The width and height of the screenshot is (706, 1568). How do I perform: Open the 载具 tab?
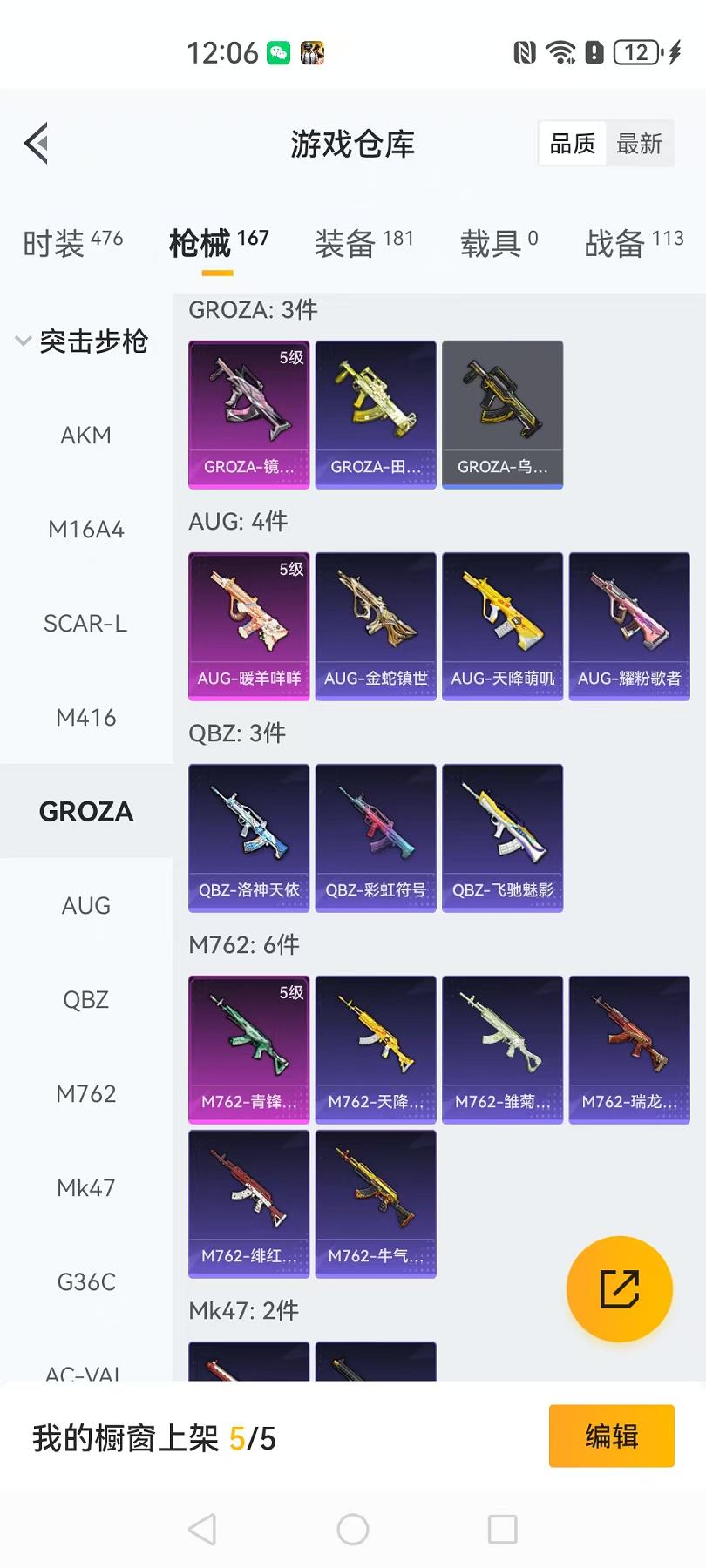coord(499,243)
